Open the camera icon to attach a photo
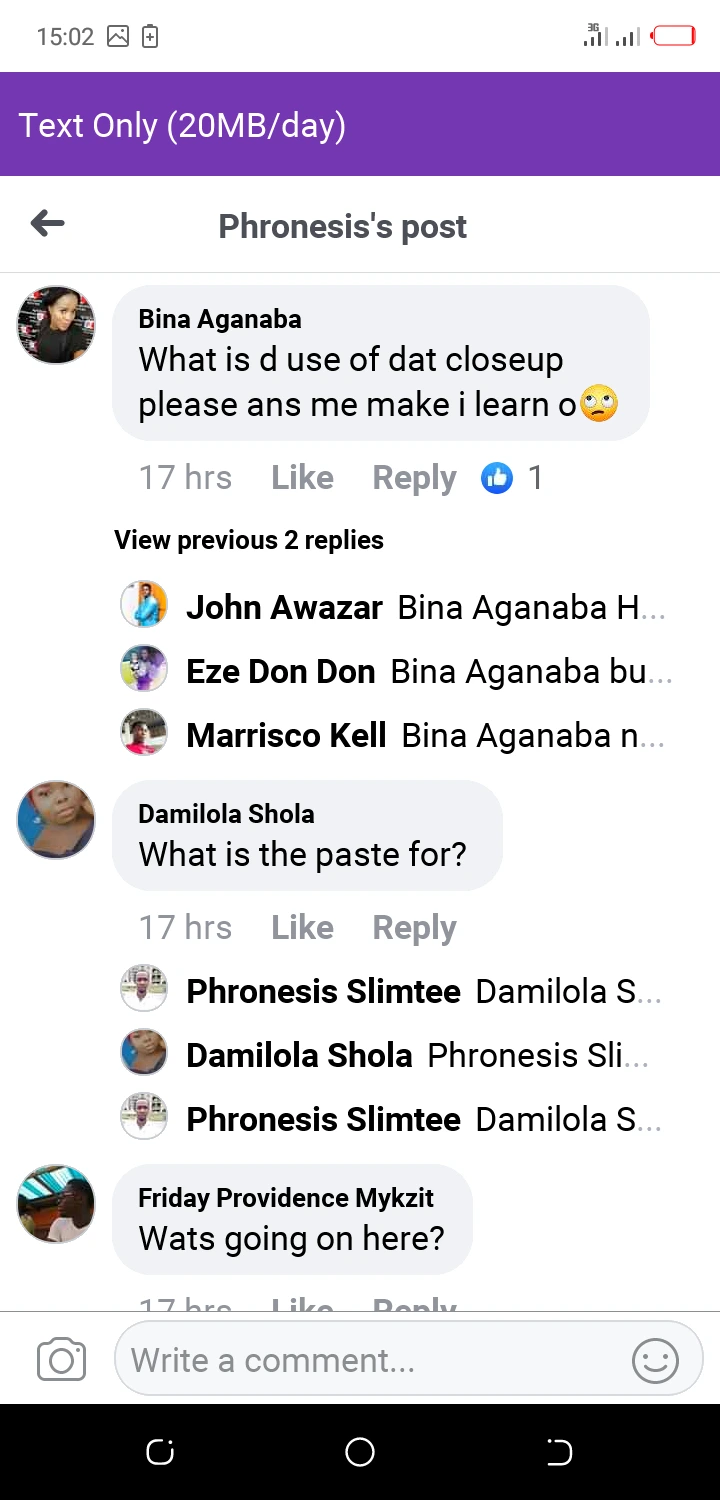This screenshot has width=720, height=1500. 61,1360
